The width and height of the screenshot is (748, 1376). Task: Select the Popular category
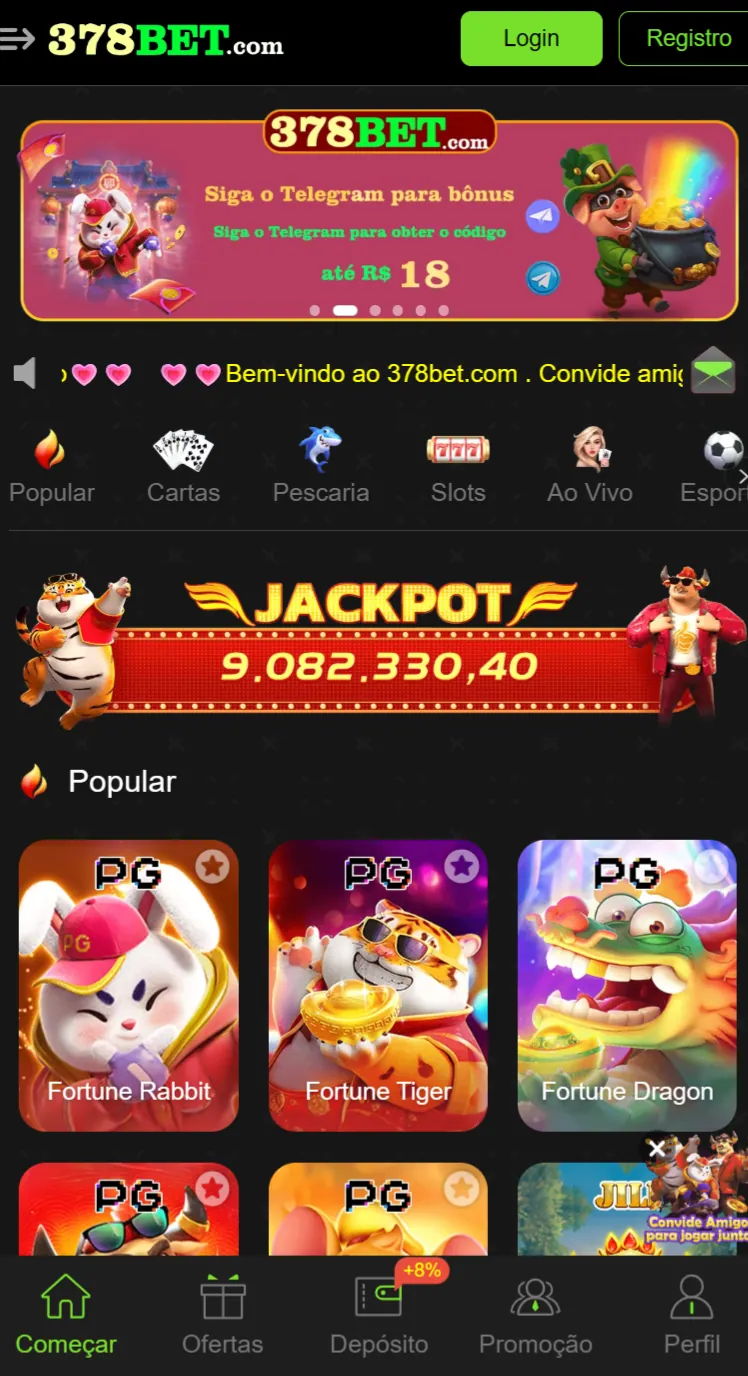point(51,466)
